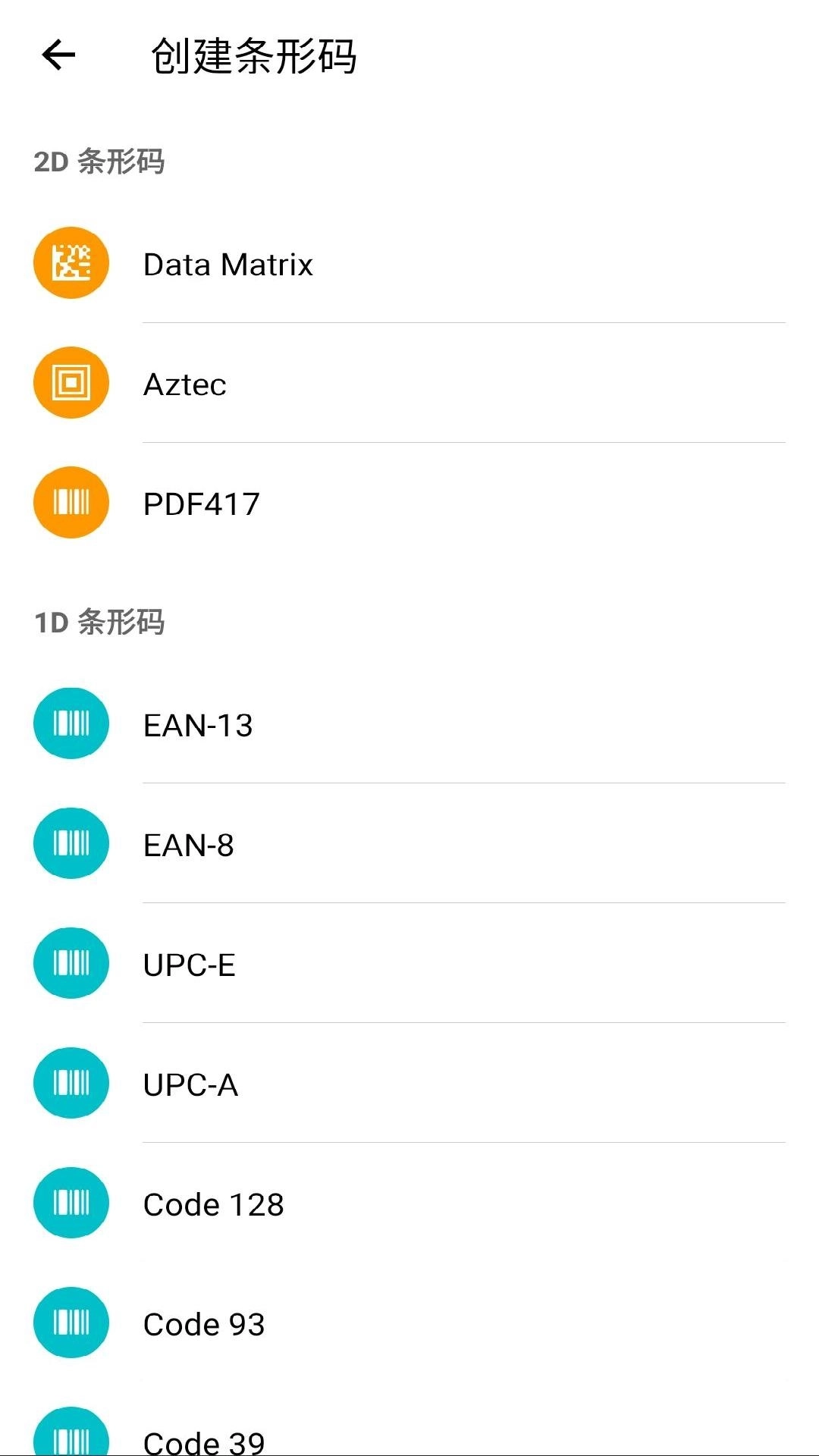Tap the UPC-A teal barcode icon
This screenshot has height=1456, width=819.
(71, 1083)
